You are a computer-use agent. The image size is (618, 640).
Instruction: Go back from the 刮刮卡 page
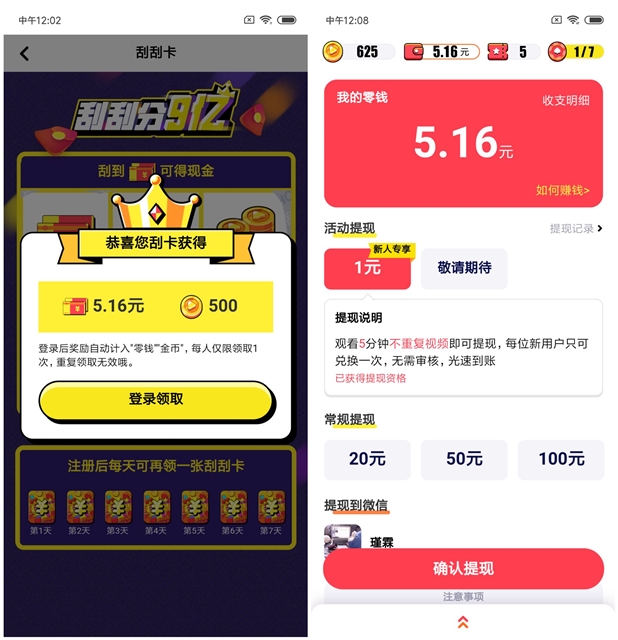coord(25,54)
